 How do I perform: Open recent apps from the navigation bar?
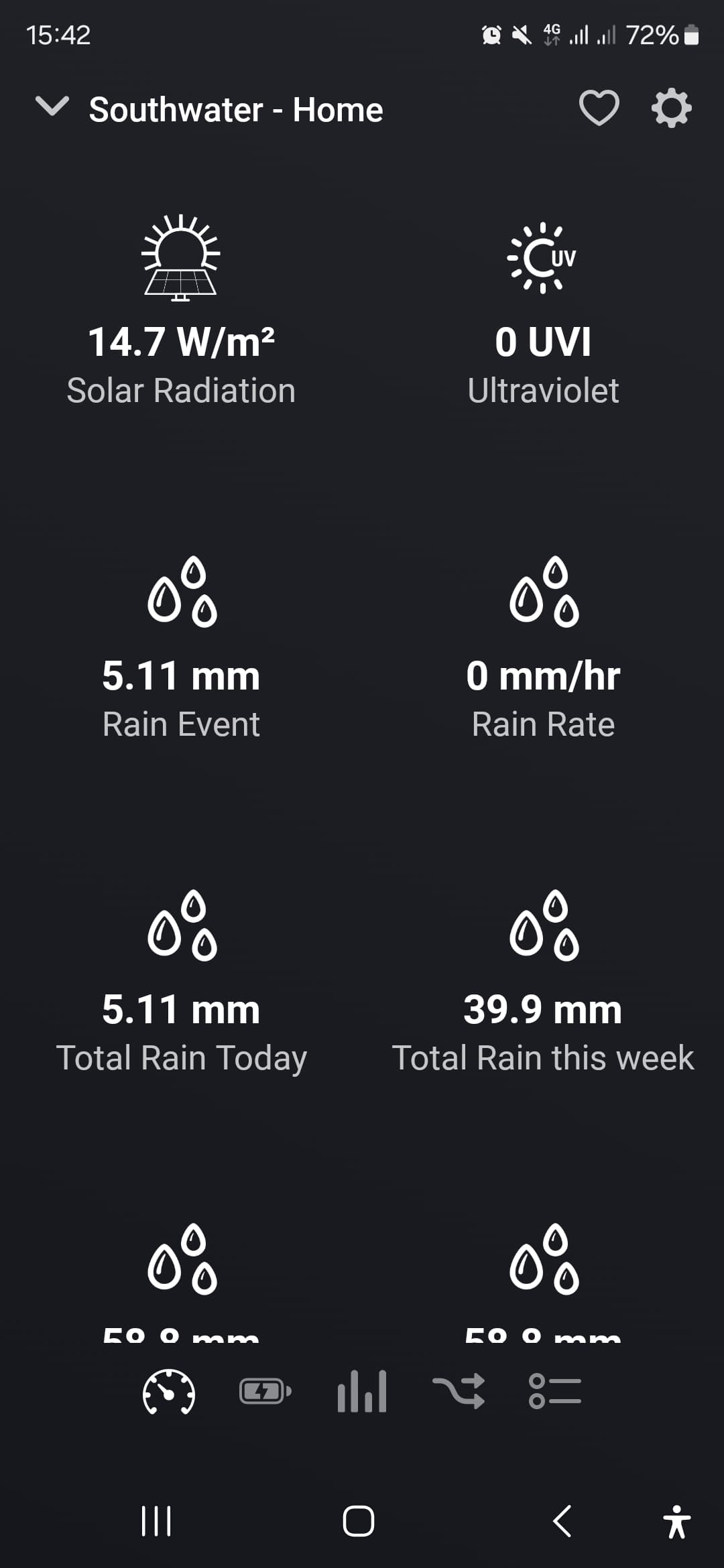pyautogui.click(x=157, y=1520)
